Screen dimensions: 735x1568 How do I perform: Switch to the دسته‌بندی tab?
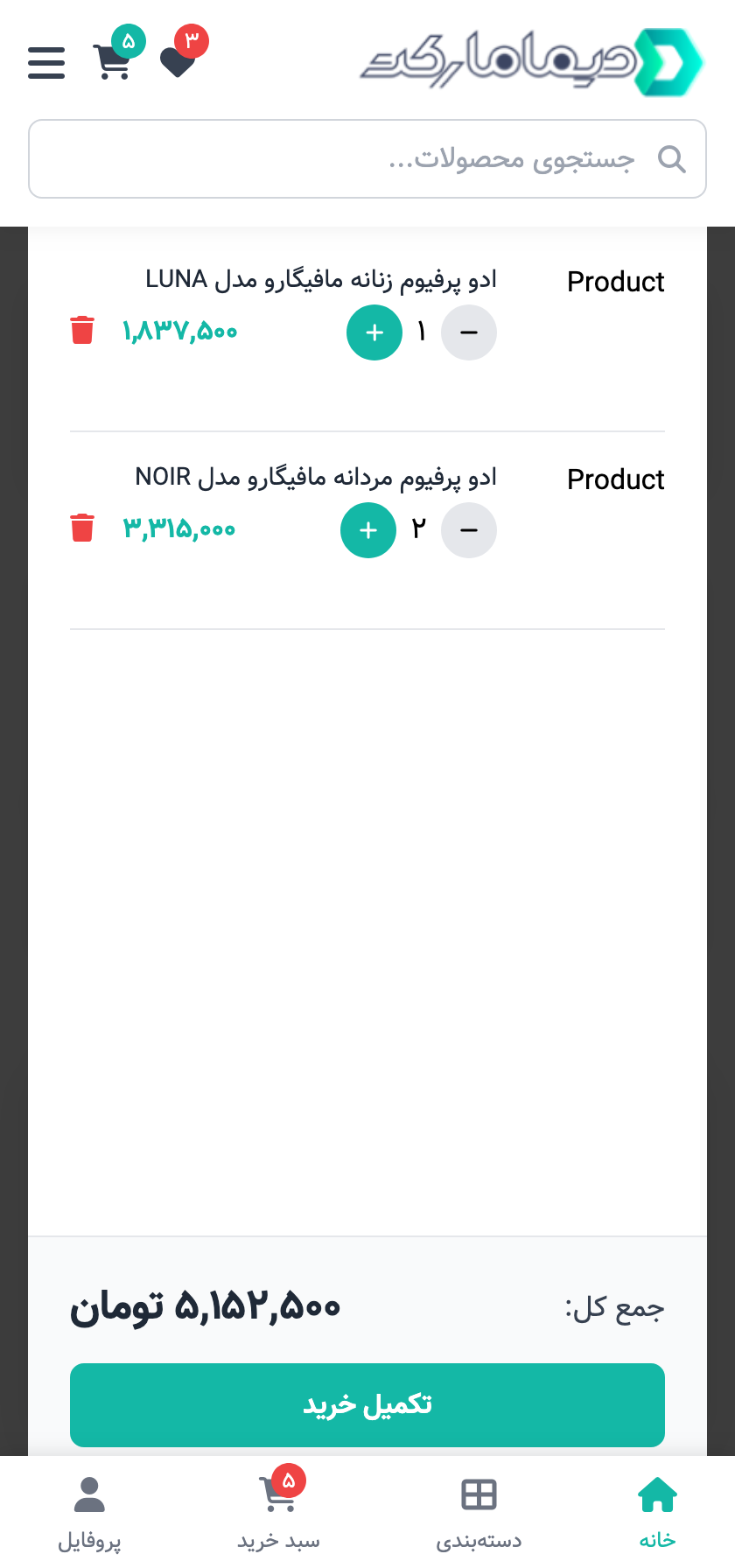479,1511
